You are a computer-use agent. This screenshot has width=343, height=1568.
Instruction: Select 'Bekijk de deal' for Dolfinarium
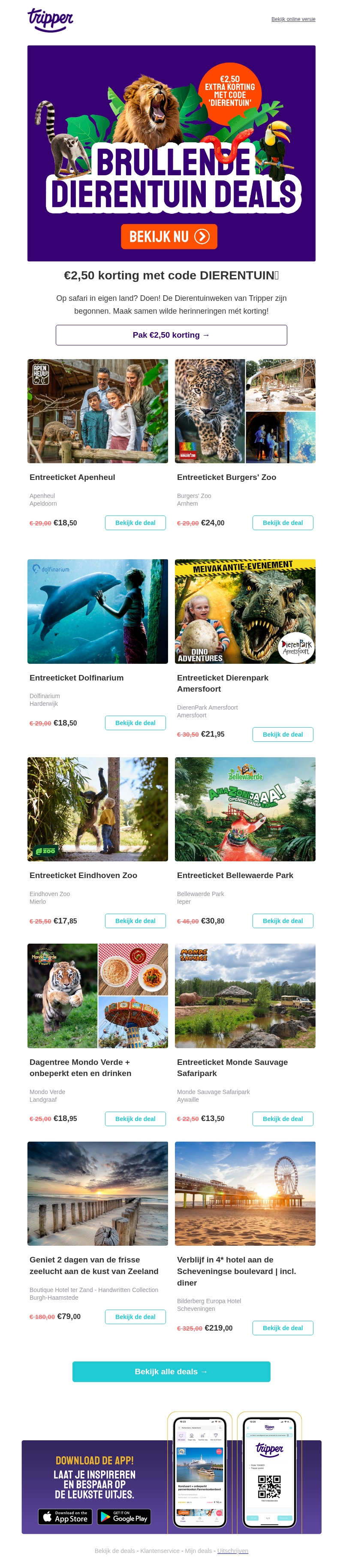point(135,723)
